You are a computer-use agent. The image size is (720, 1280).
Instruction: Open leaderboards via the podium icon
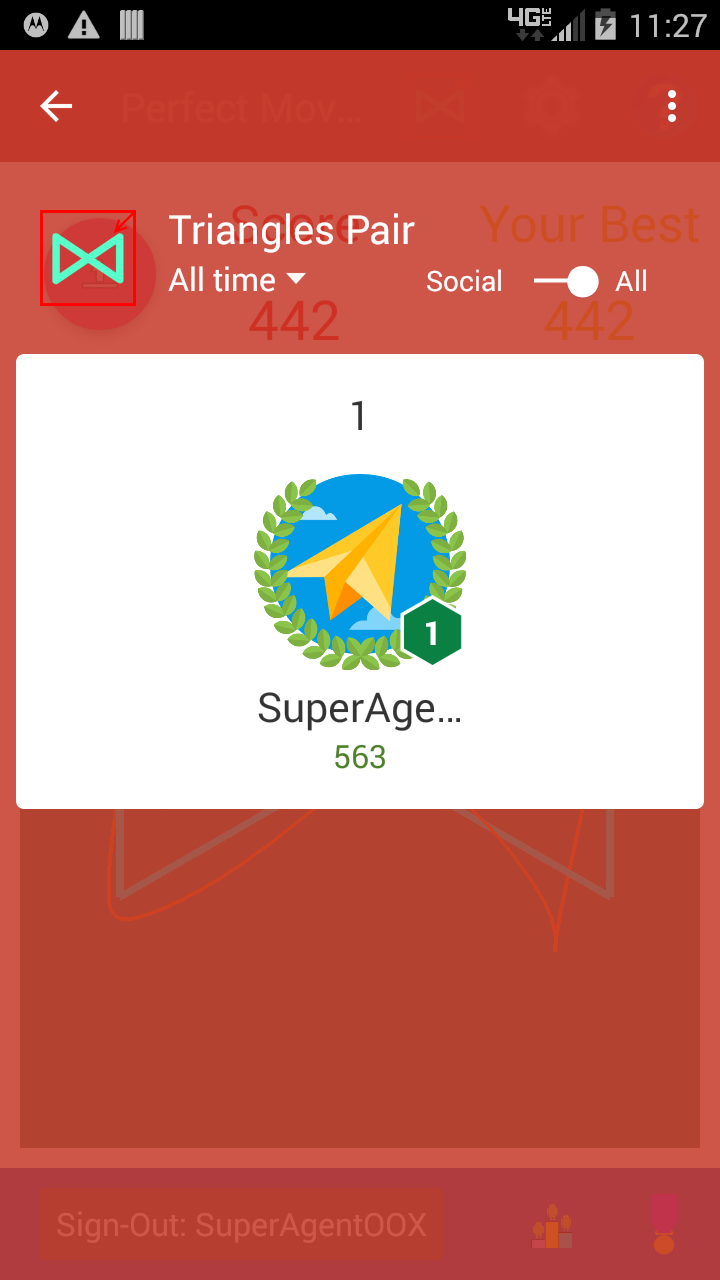(x=553, y=1224)
